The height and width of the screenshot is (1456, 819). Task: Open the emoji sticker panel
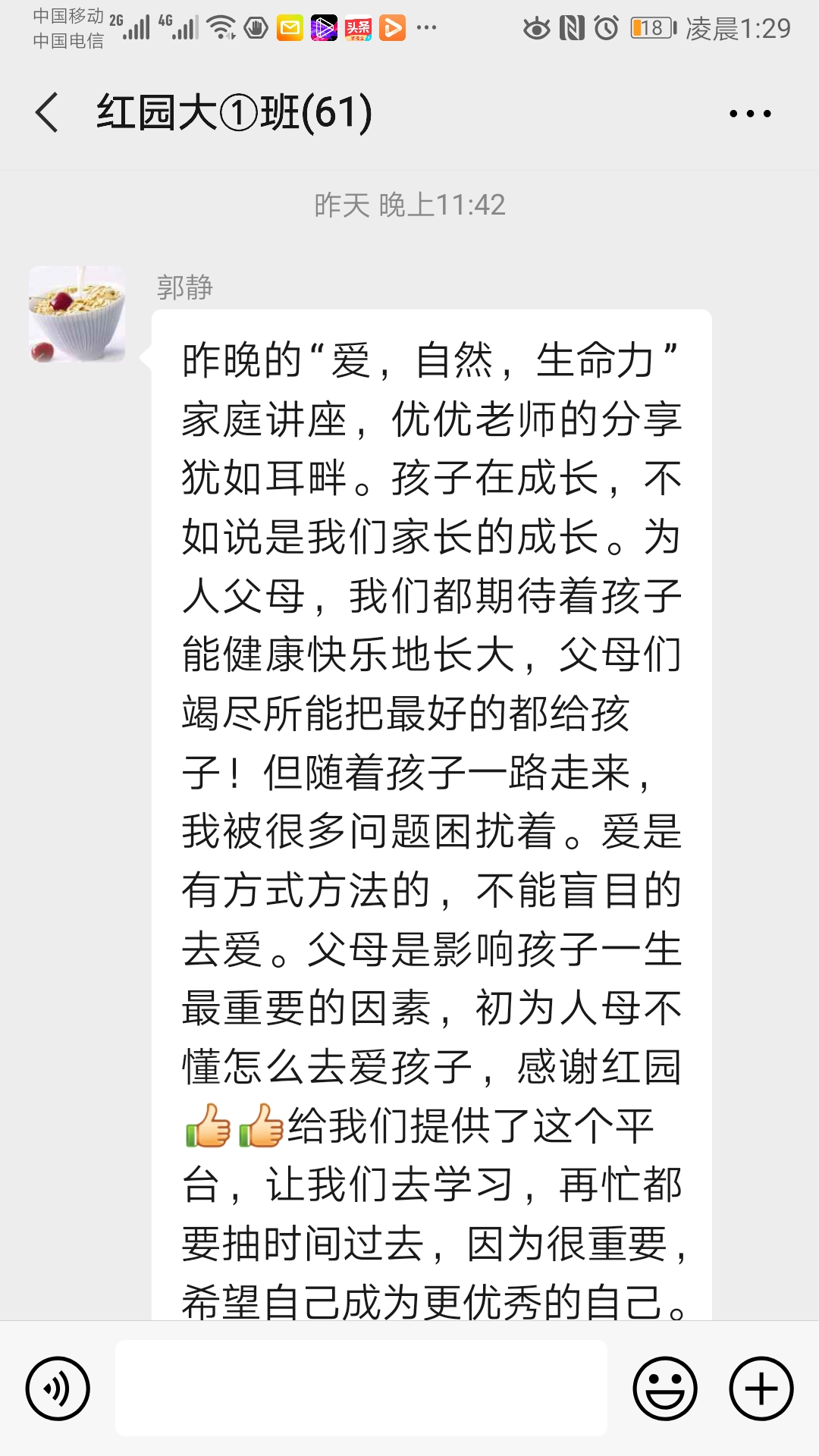pos(665,1389)
